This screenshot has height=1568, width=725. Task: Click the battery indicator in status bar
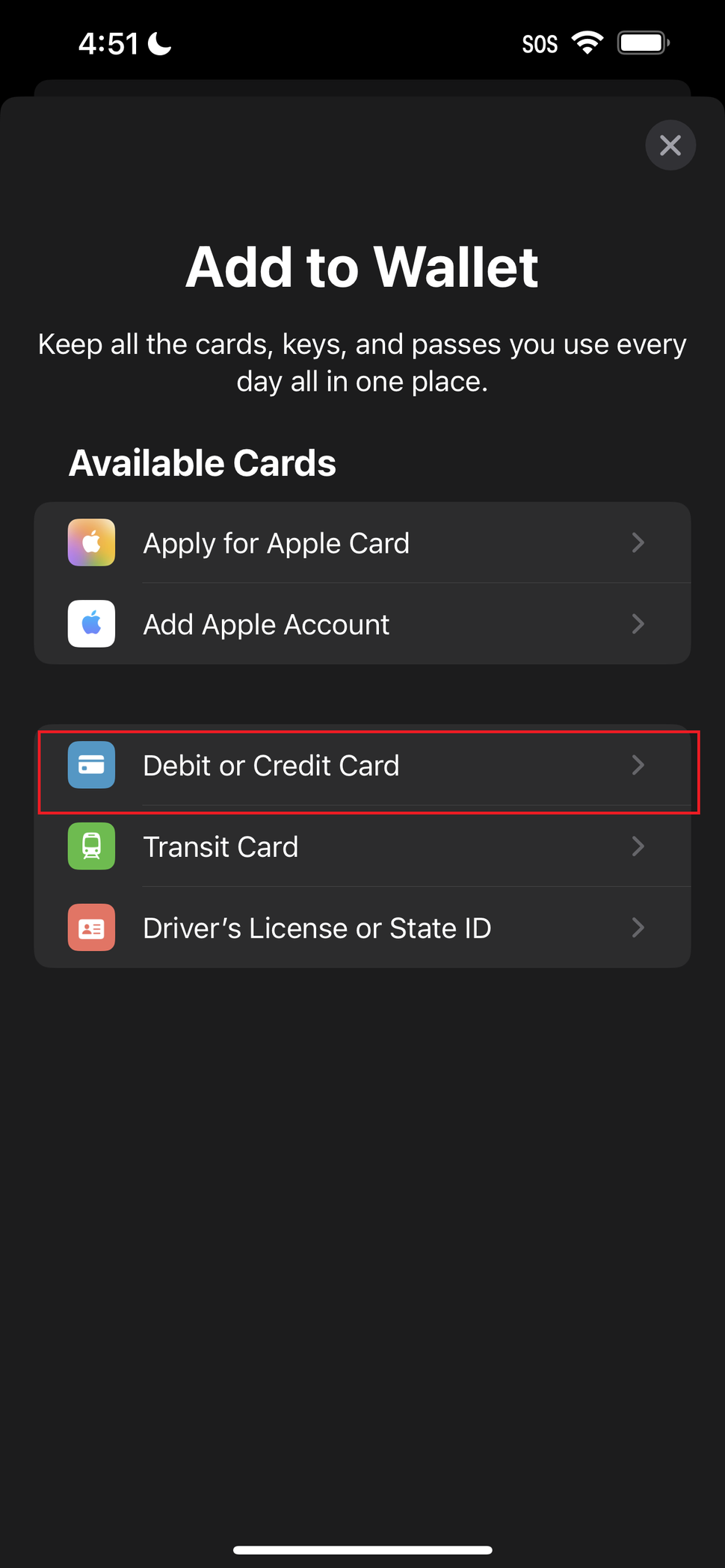[x=641, y=43]
